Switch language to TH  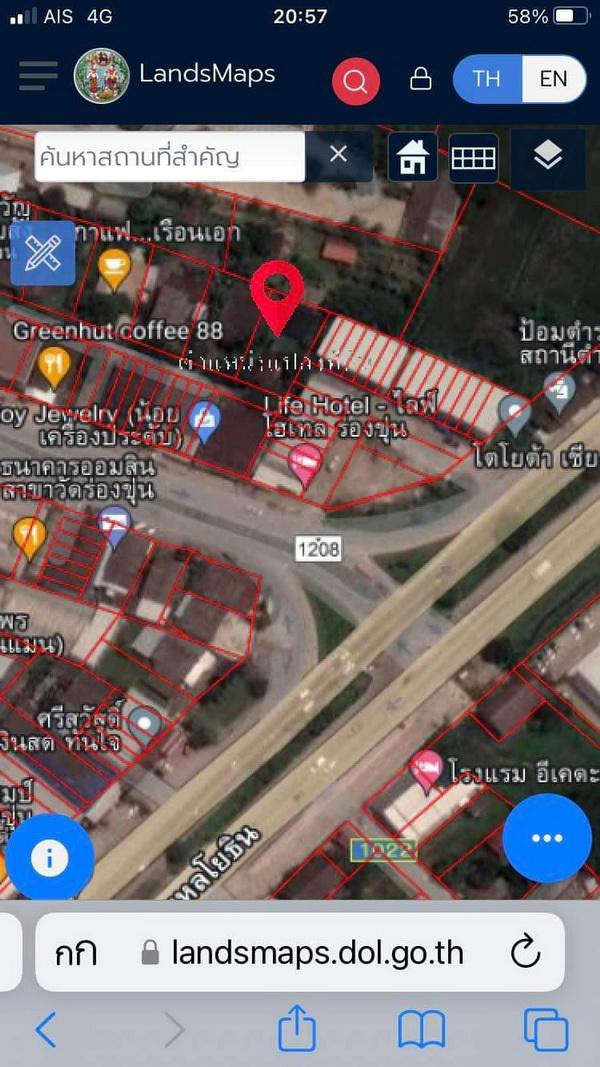pos(487,79)
